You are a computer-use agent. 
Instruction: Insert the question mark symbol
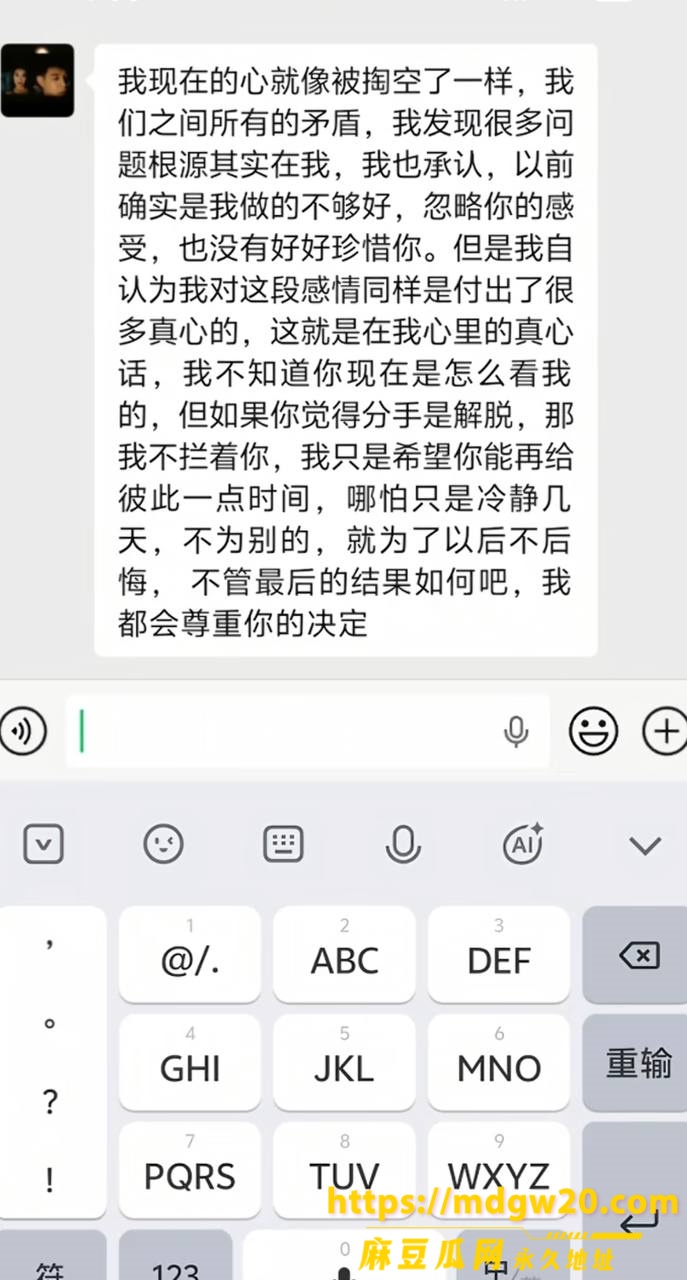pyautogui.click(x=50, y=1102)
